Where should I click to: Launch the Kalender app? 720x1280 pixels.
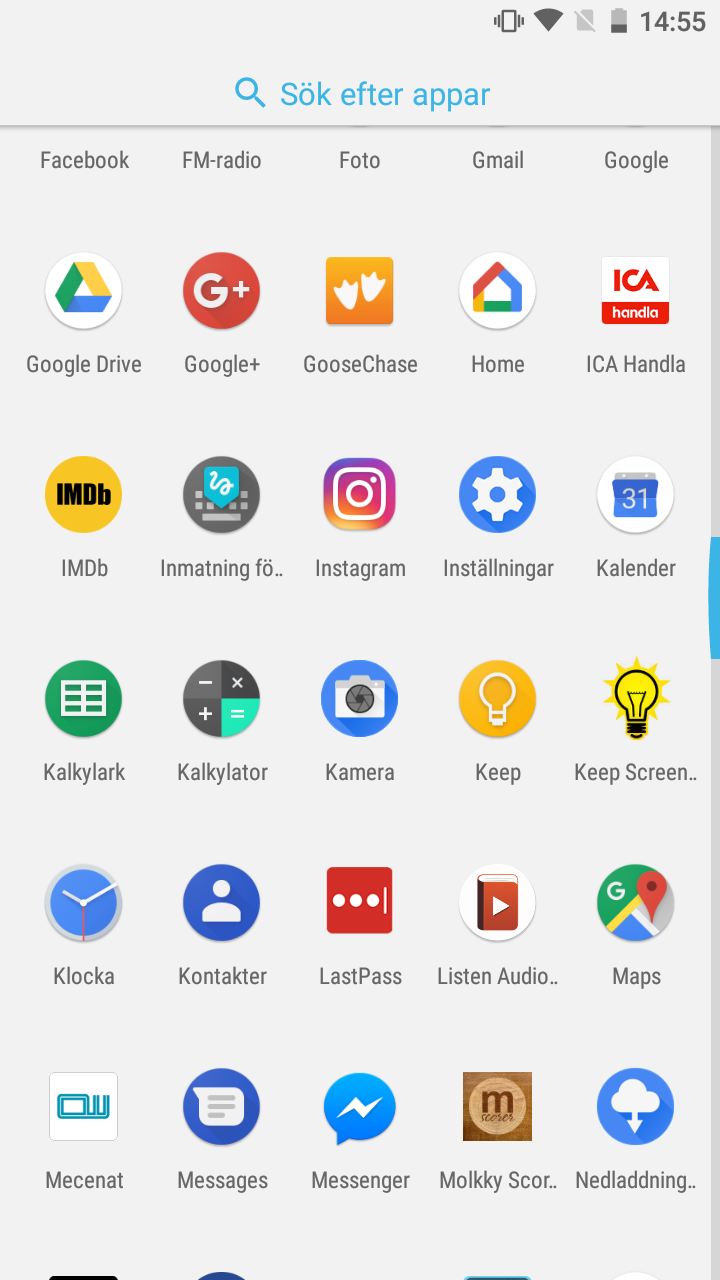[x=636, y=495]
